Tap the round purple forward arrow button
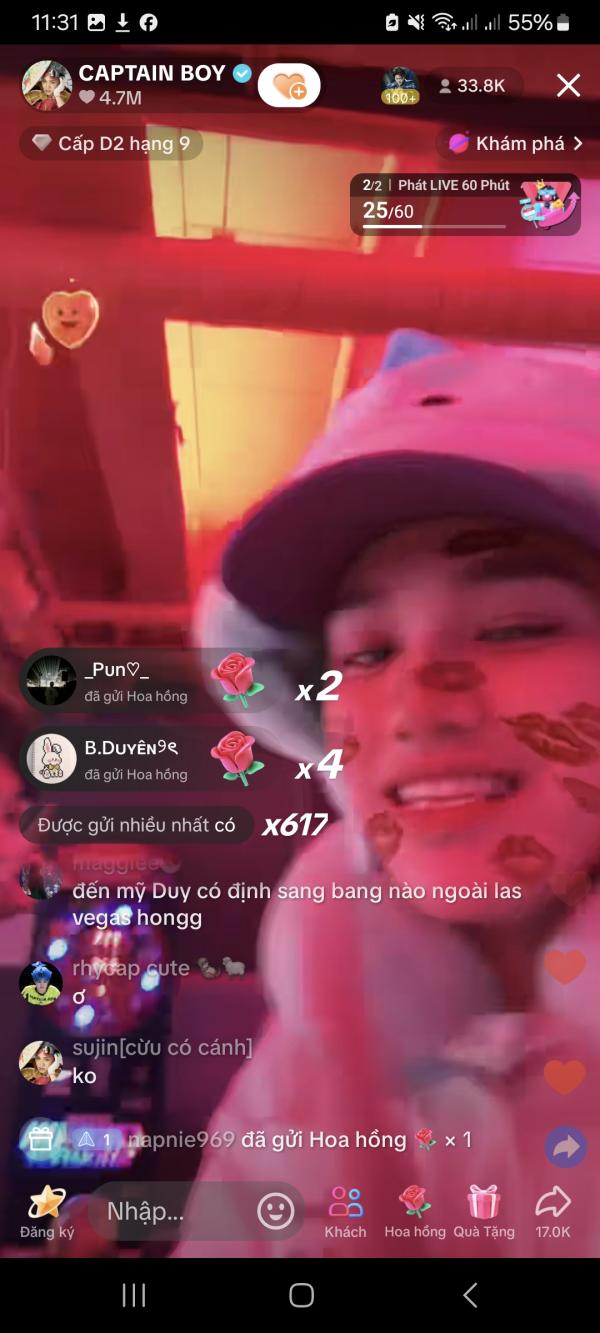Screen dimensions: 600x1333 (x=566, y=1148)
